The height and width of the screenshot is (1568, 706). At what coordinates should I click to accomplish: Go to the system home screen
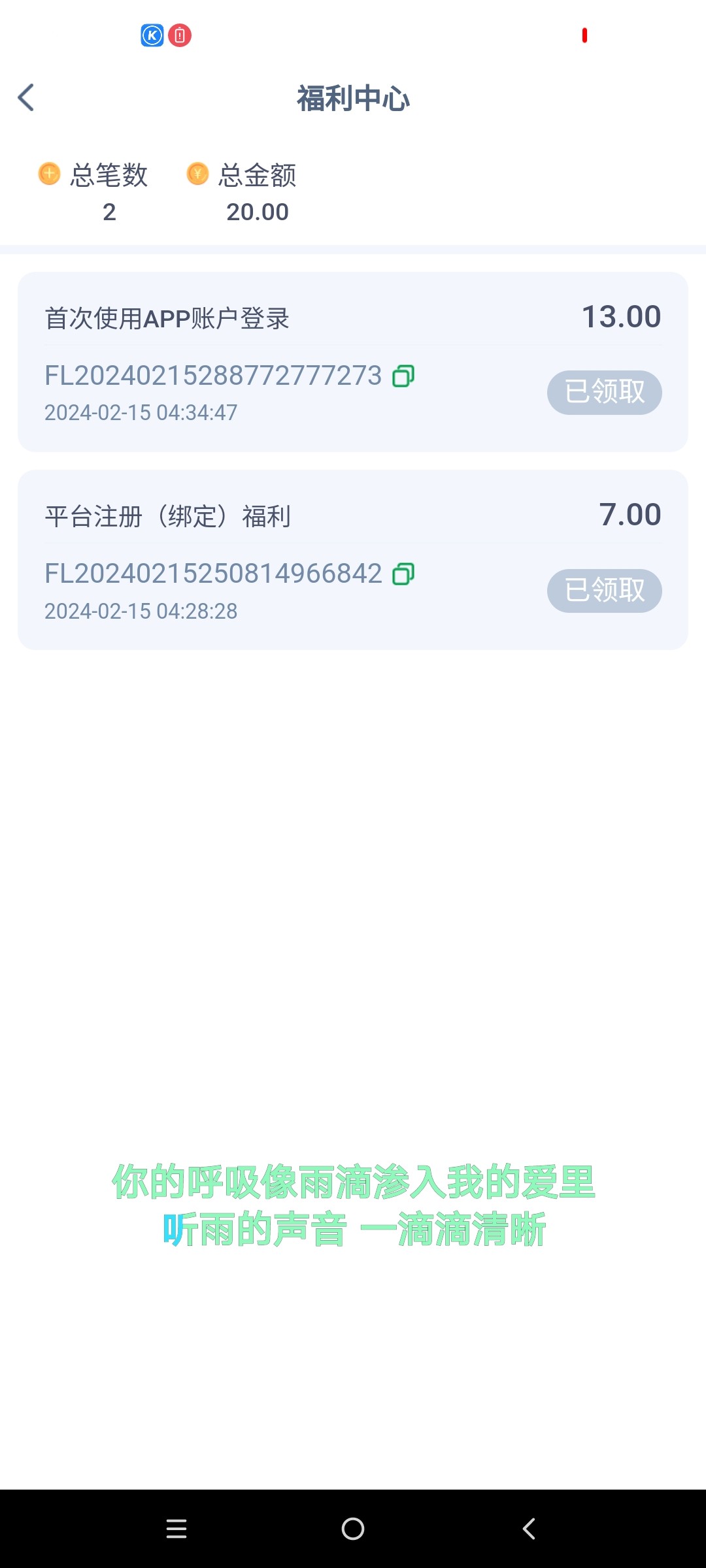click(x=353, y=1529)
